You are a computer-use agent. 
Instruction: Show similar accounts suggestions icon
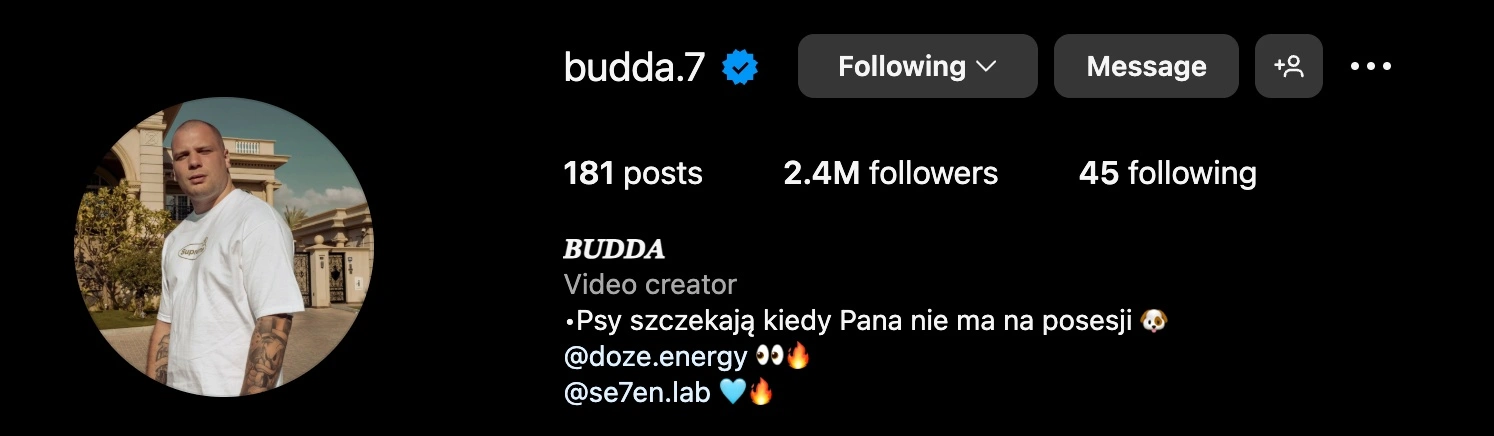pyautogui.click(x=1288, y=66)
